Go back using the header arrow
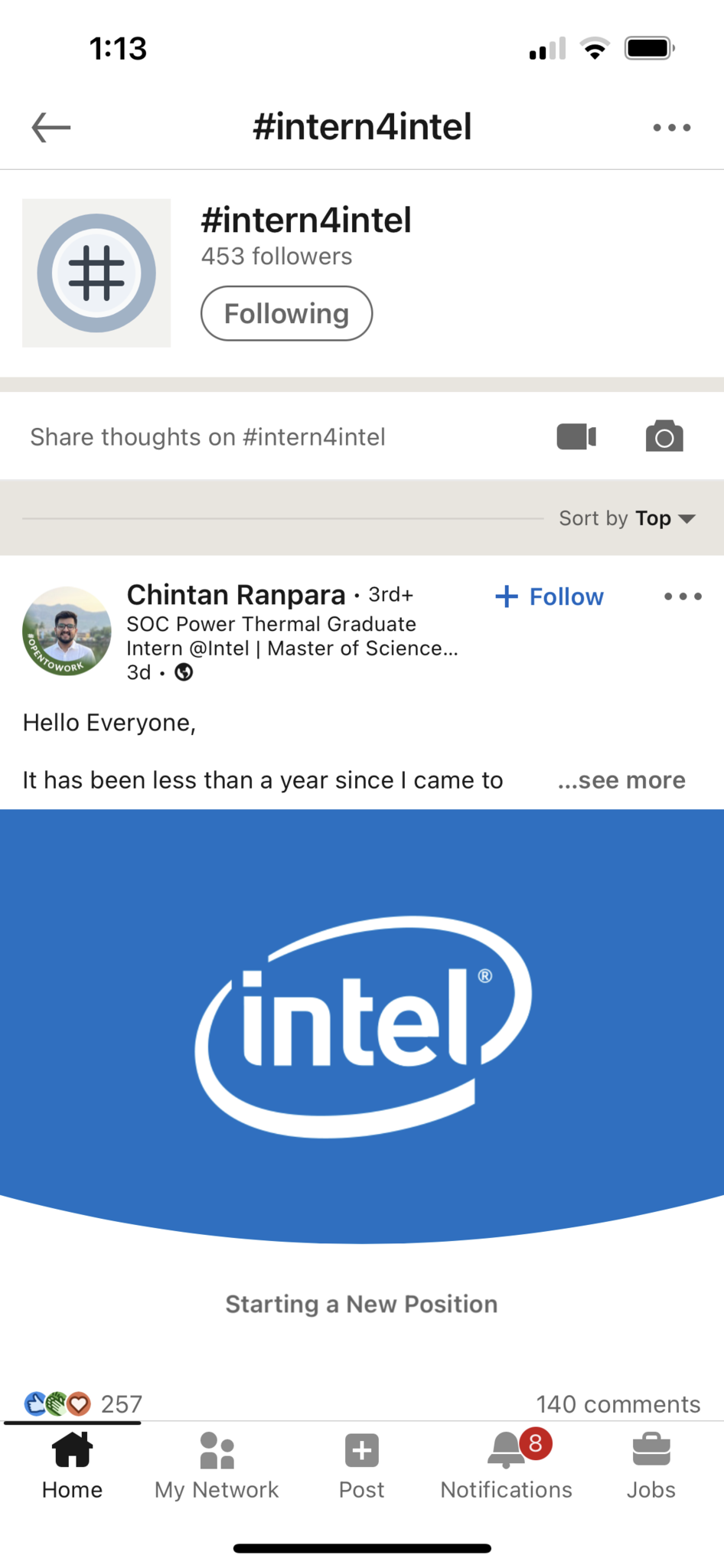 pos(51,127)
